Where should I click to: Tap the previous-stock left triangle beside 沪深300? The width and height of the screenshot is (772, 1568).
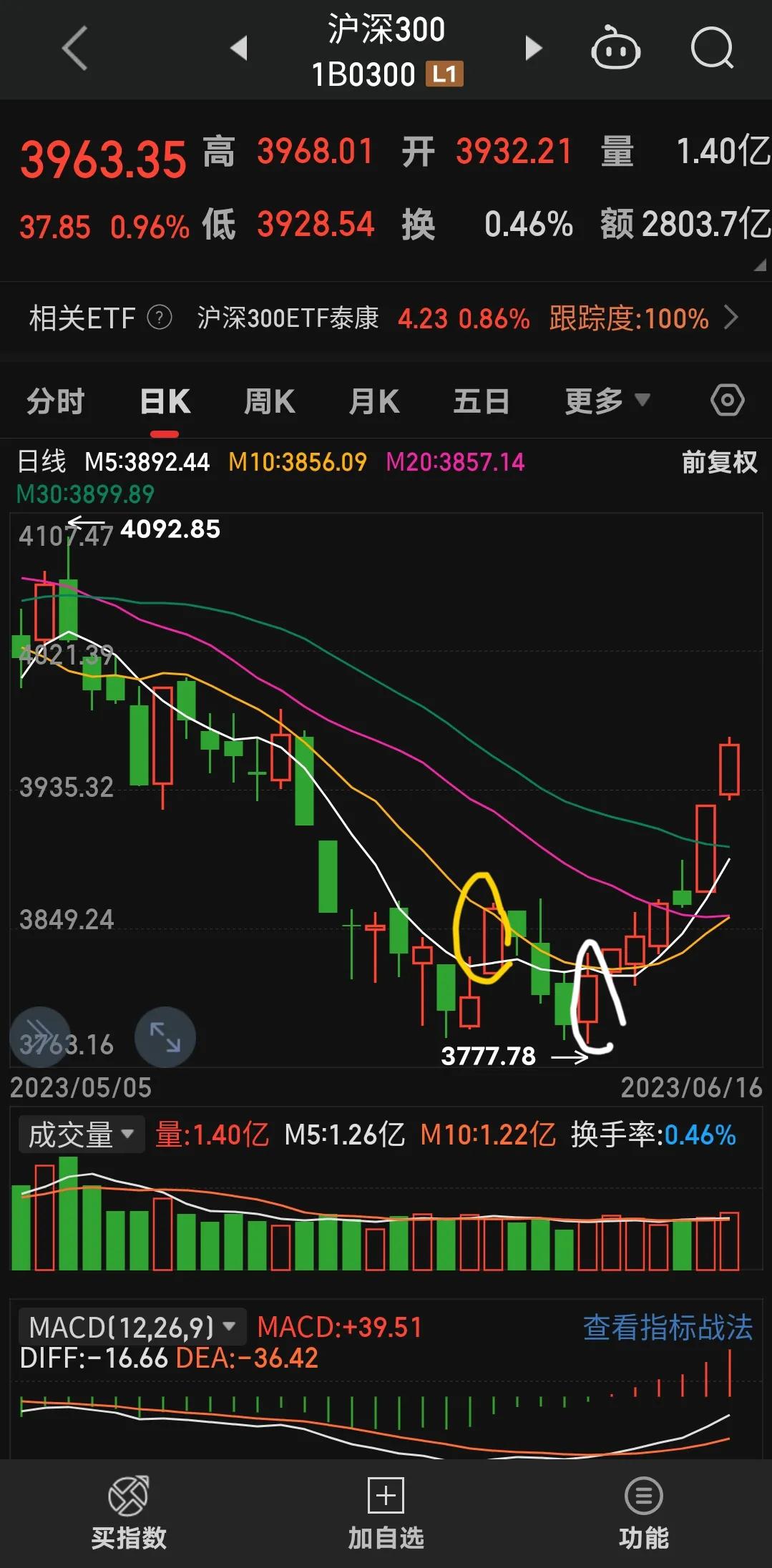[238, 47]
